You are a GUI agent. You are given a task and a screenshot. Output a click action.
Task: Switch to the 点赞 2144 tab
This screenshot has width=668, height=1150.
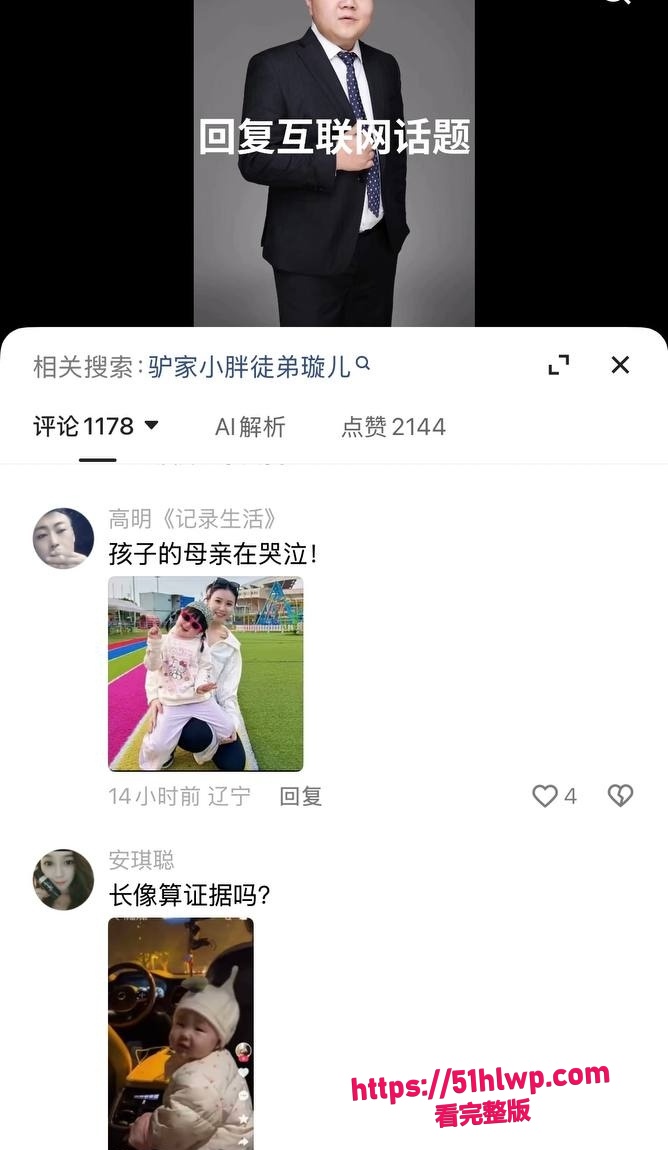(x=393, y=427)
